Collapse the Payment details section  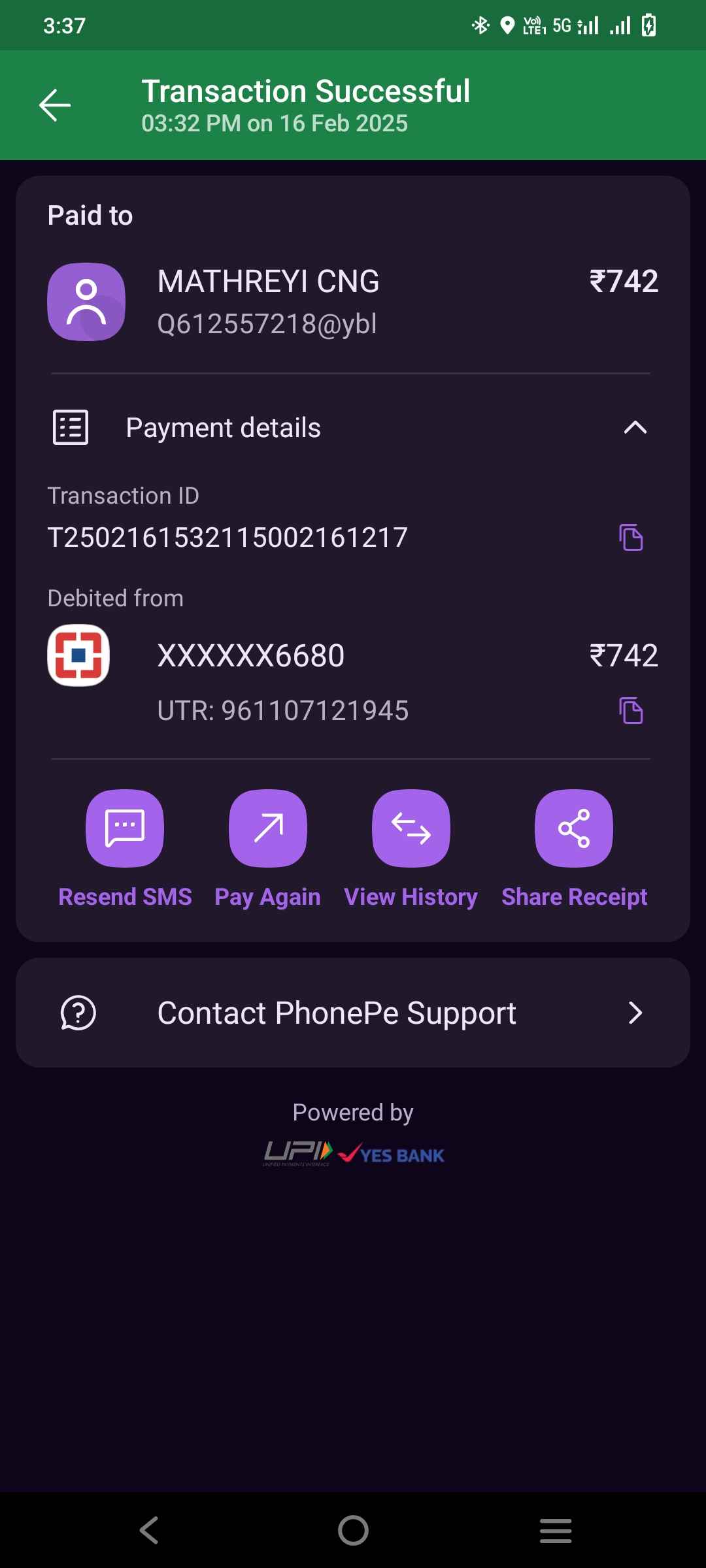coord(635,428)
